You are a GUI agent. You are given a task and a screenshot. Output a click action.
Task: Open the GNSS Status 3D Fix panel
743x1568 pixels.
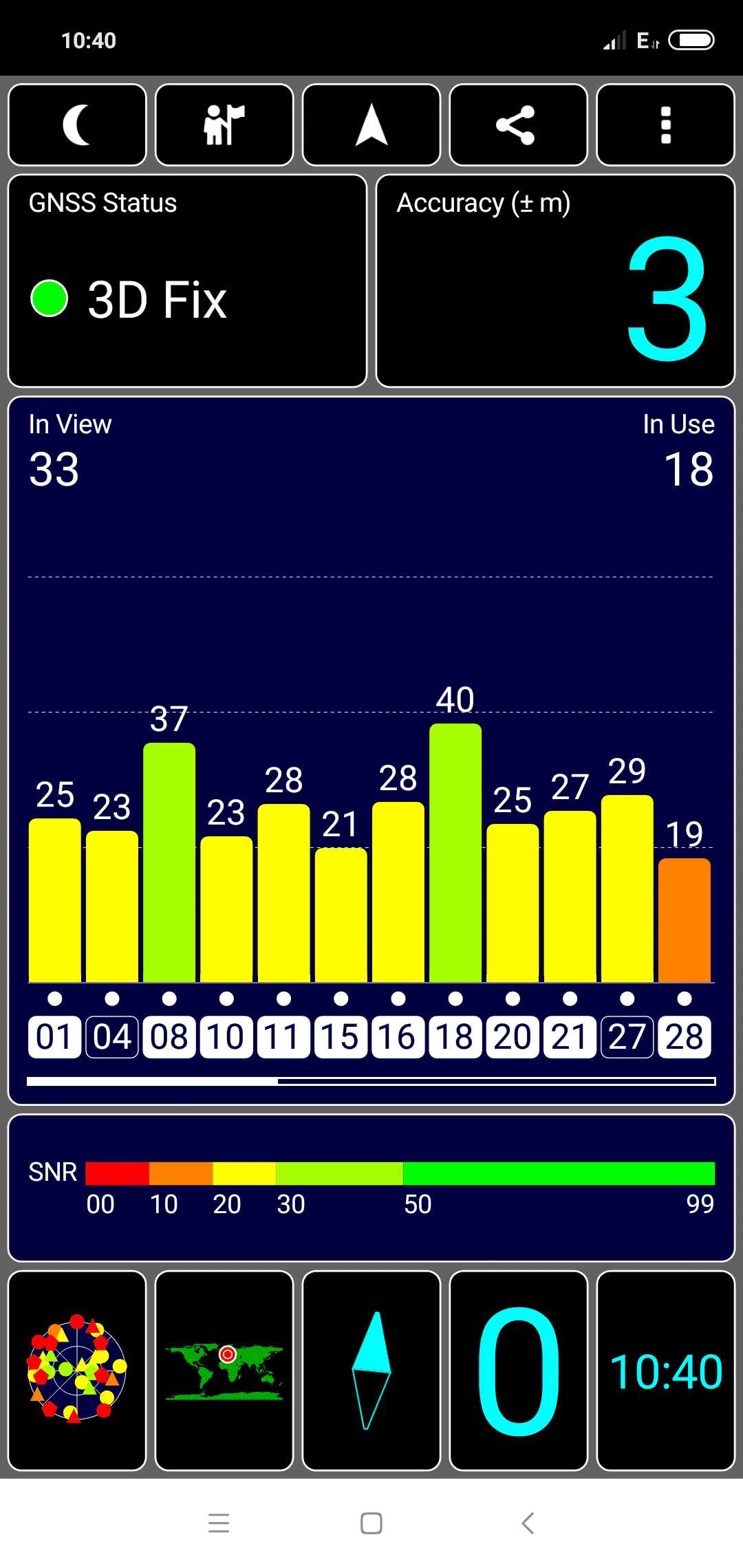point(187,281)
